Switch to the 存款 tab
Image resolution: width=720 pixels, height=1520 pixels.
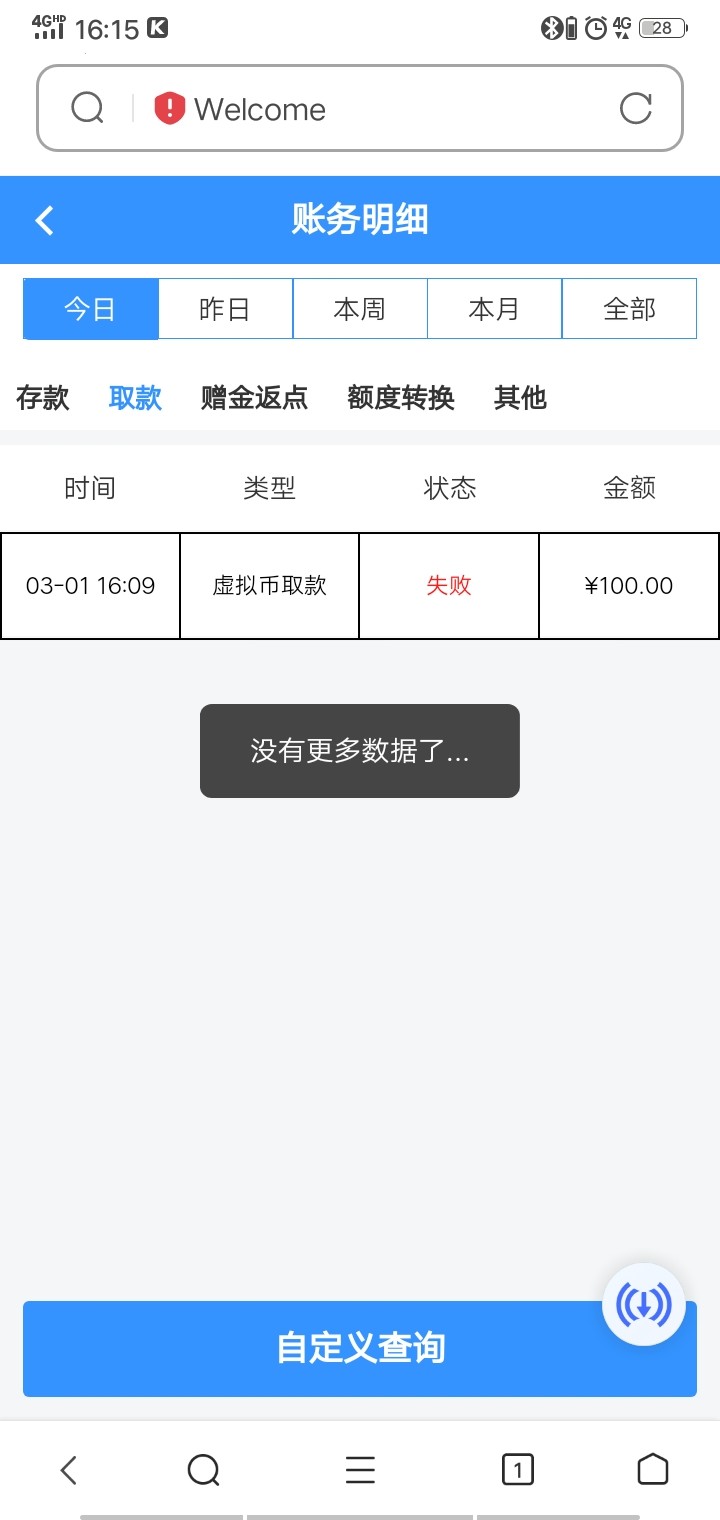(43, 398)
